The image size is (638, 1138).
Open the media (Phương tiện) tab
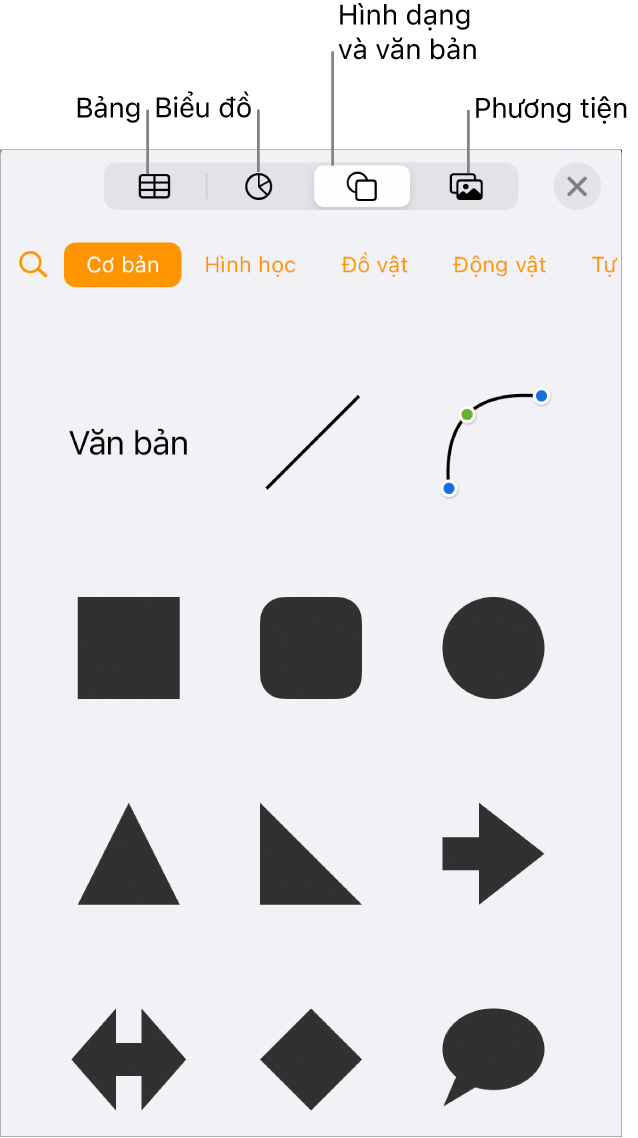point(466,186)
